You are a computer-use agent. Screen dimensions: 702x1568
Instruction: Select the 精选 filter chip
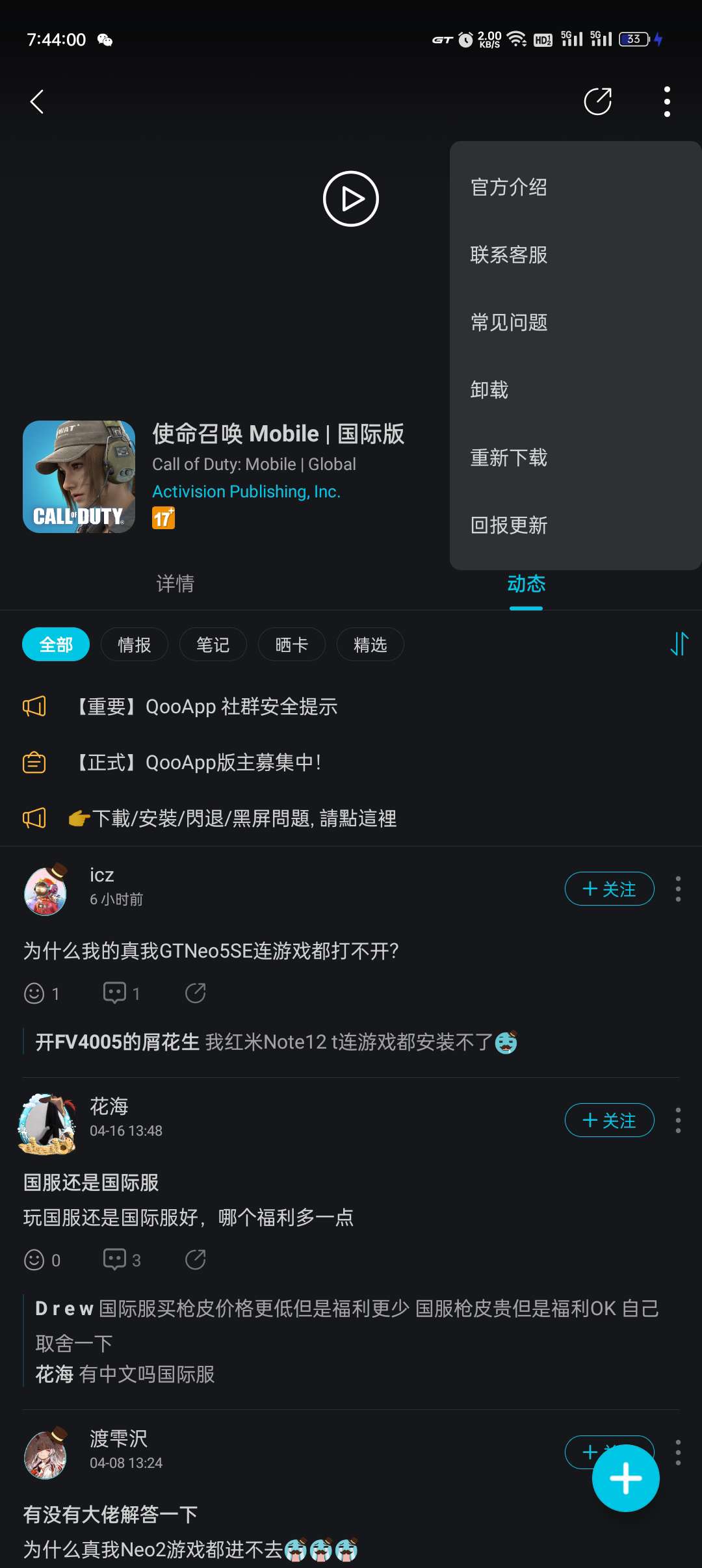[x=370, y=644]
